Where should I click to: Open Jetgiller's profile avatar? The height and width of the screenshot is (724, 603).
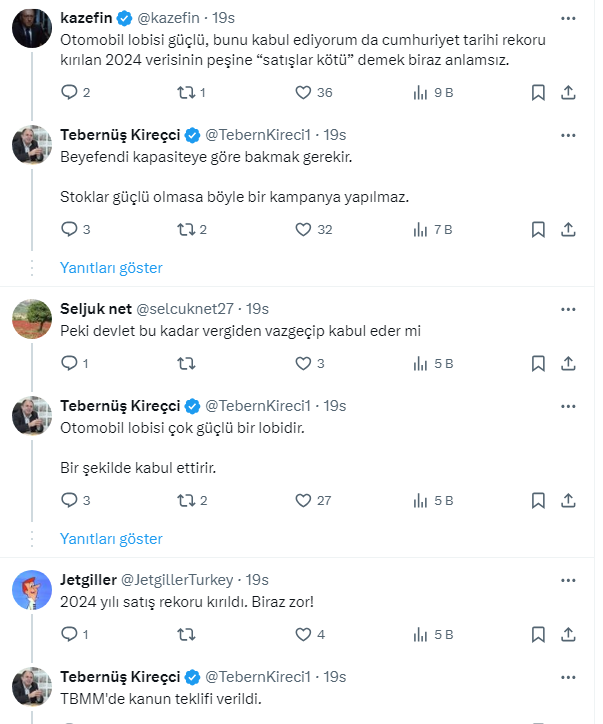click(x=32, y=589)
